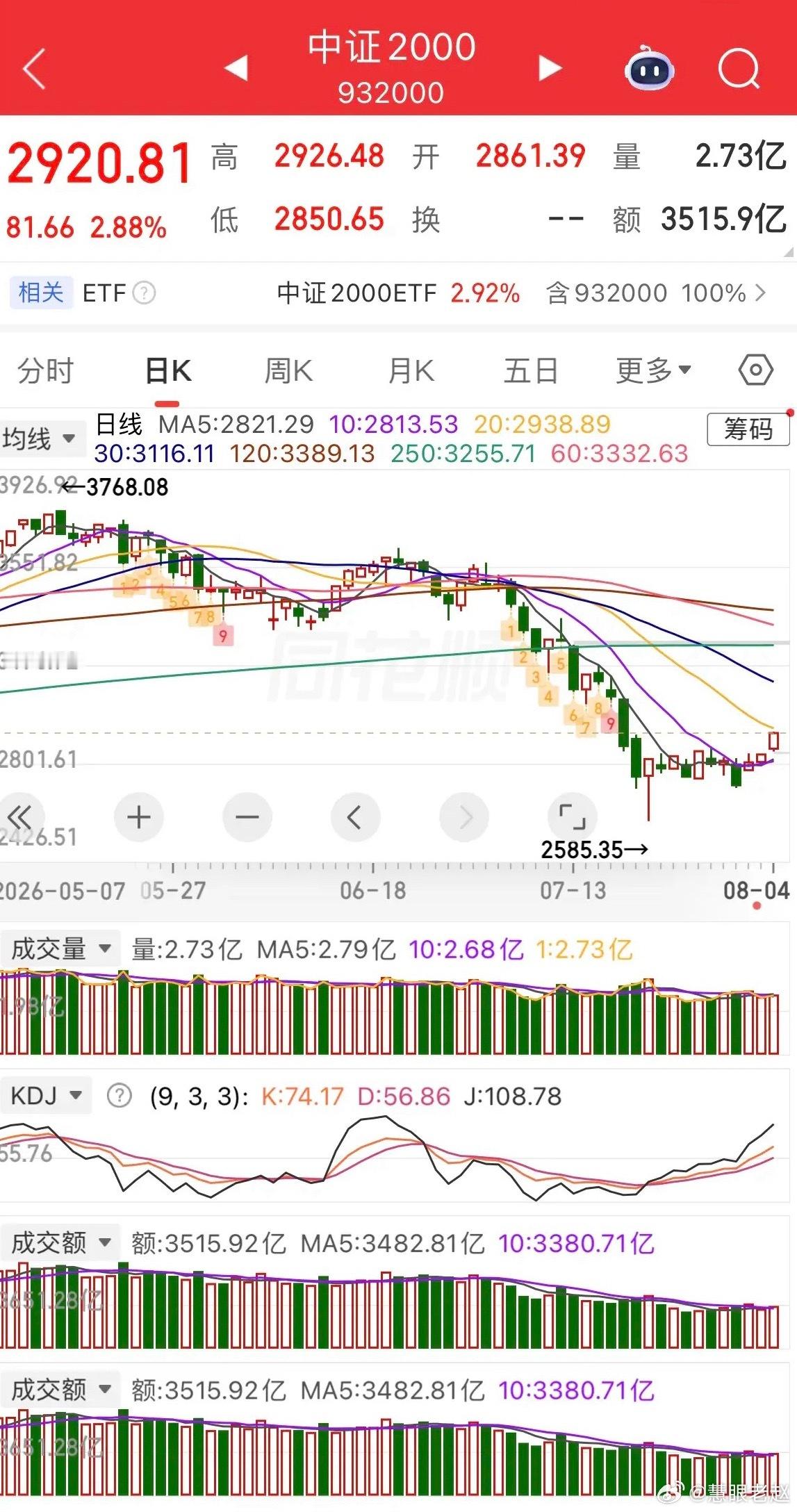Zoom out the chart with minus button

coord(247,817)
